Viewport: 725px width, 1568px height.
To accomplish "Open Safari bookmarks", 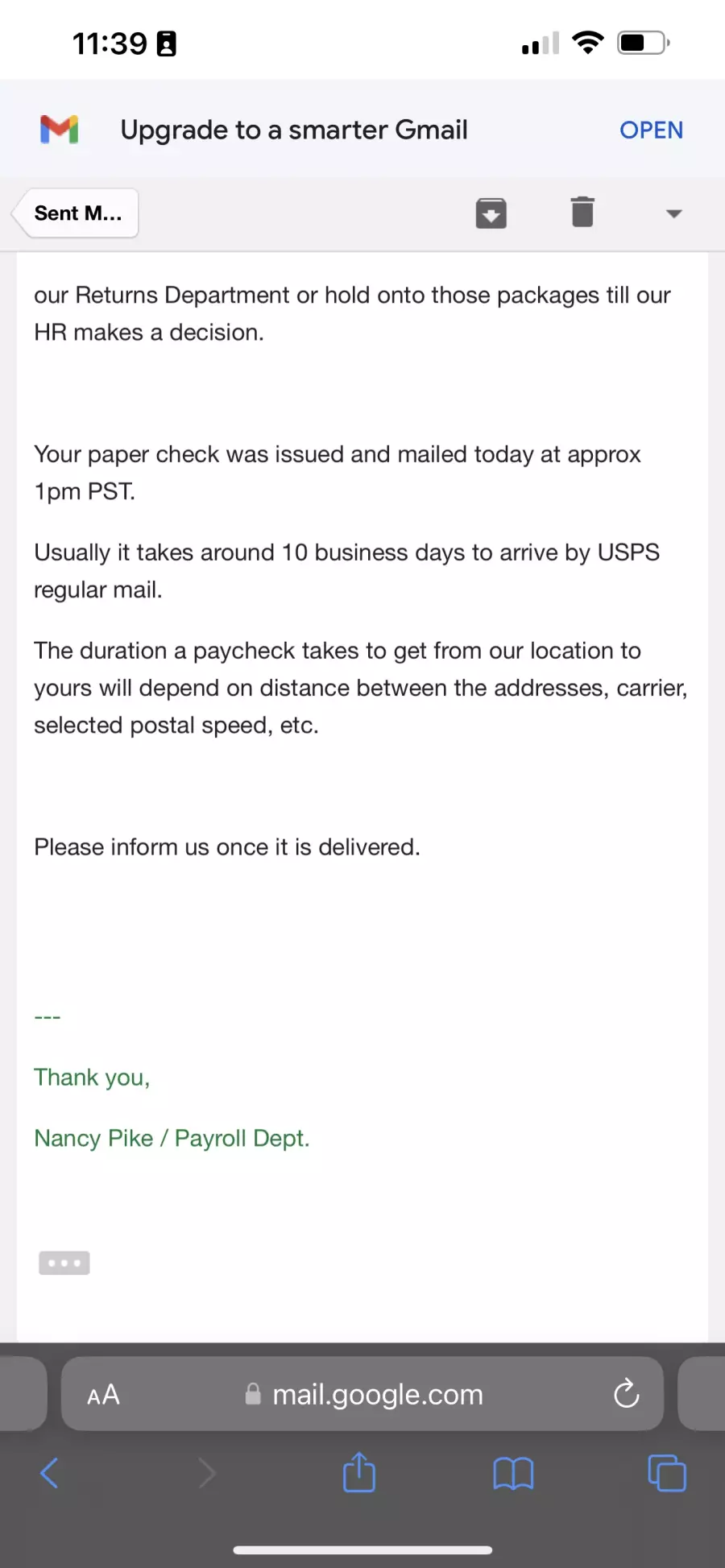I will point(513,1474).
